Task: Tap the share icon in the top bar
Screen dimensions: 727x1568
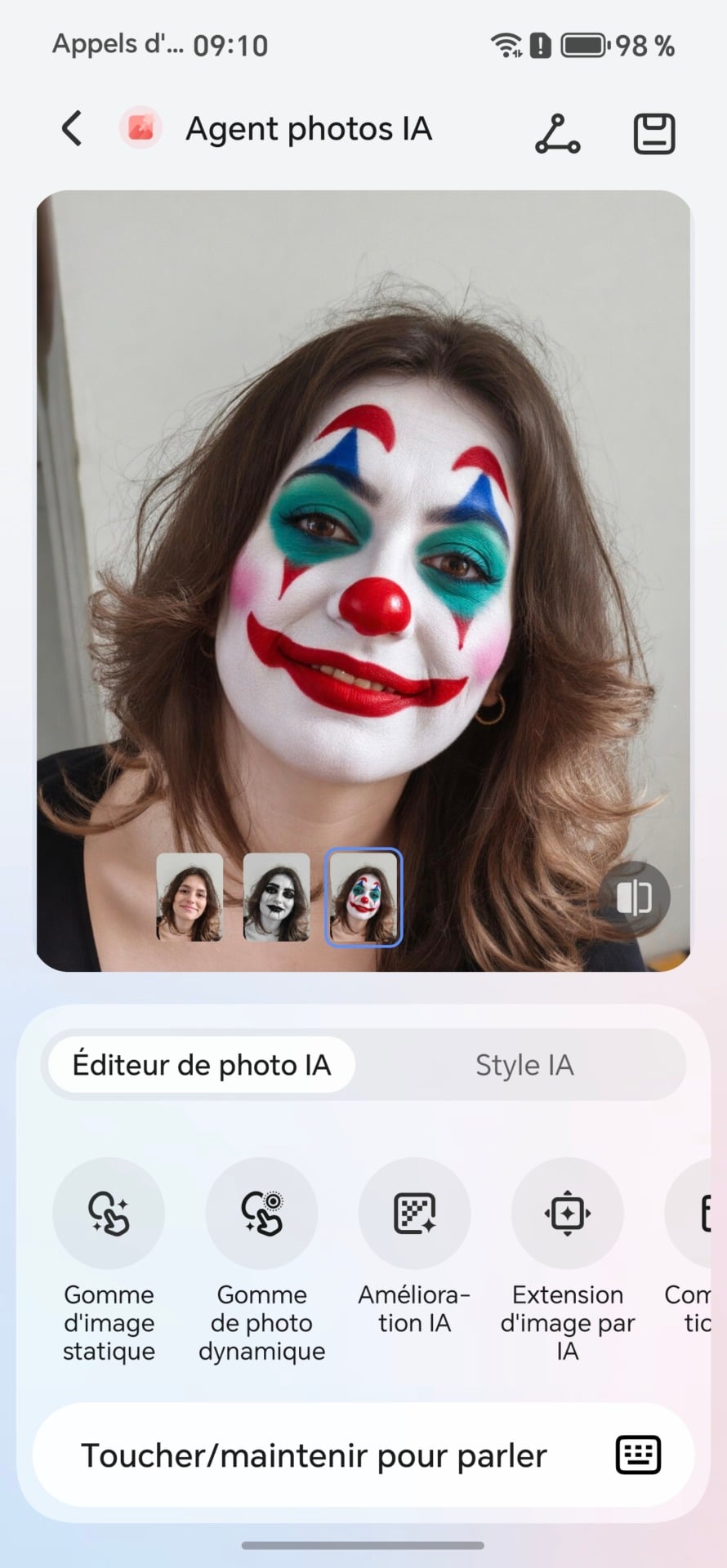Action: 557,133
